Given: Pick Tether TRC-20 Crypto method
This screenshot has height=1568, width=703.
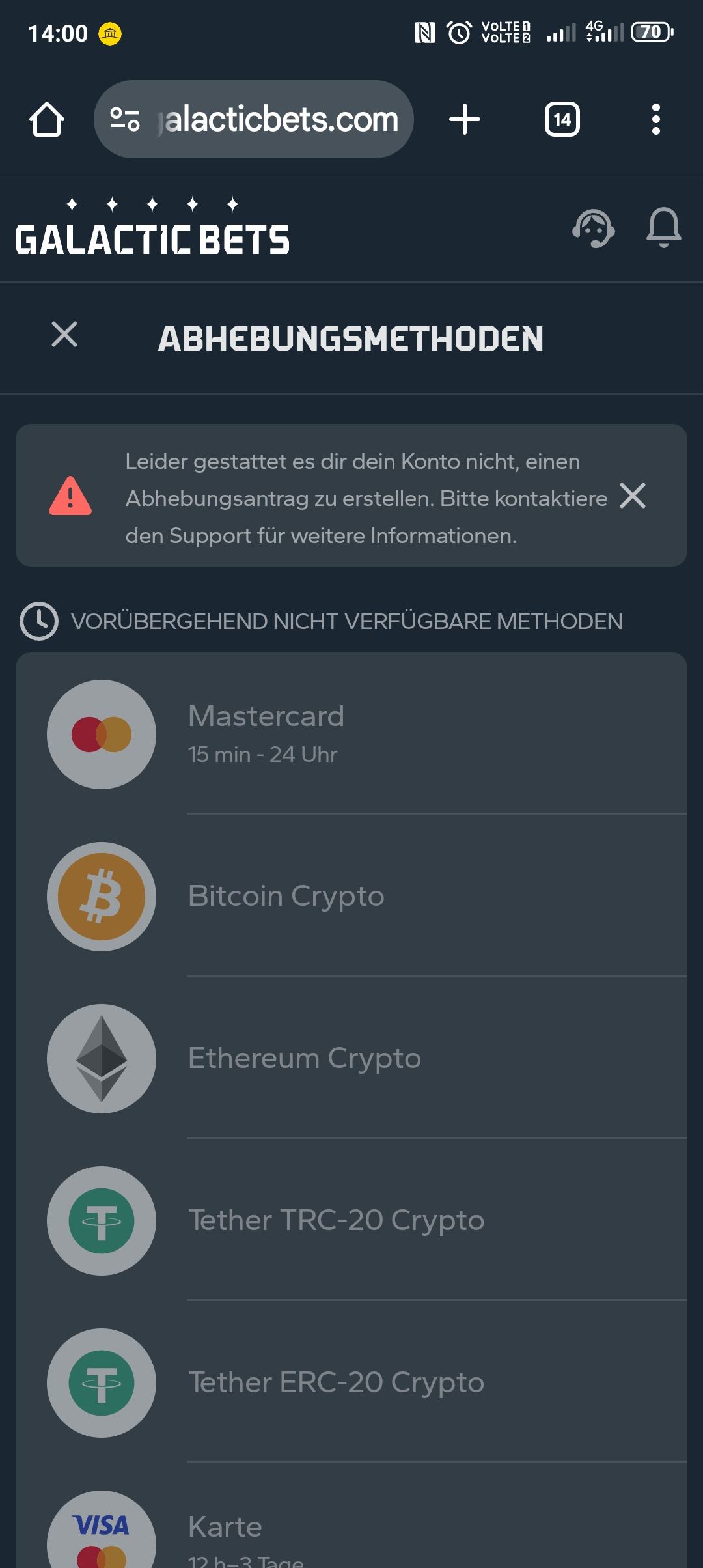Looking at the screenshot, I should coord(351,1220).
